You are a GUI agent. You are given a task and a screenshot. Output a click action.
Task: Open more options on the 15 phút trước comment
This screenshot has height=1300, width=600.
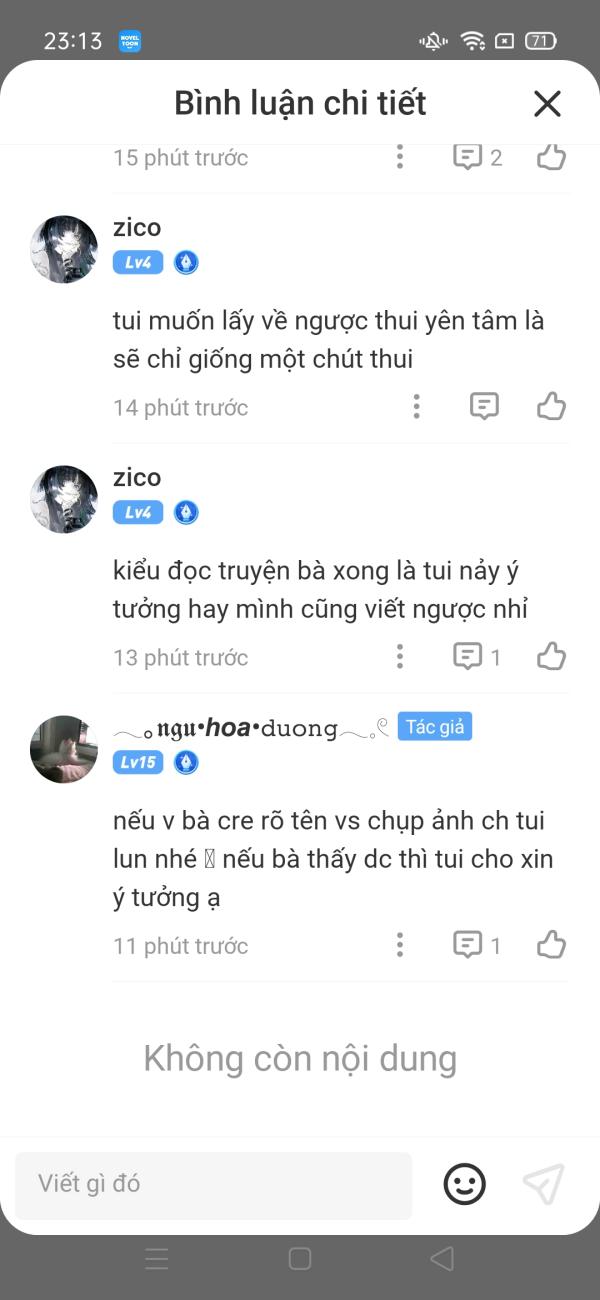coord(400,156)
